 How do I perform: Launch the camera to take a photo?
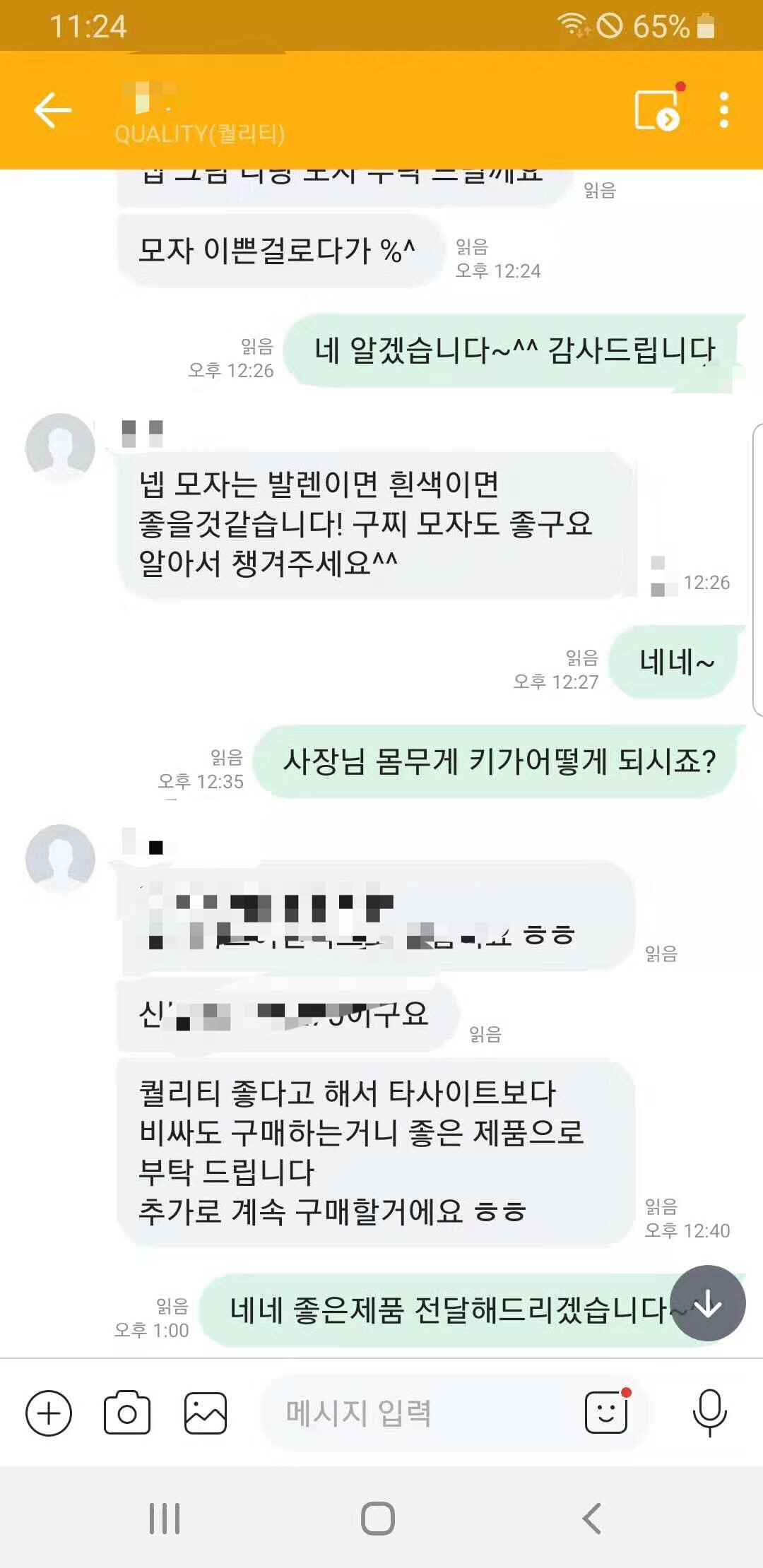click(127, 1413)
